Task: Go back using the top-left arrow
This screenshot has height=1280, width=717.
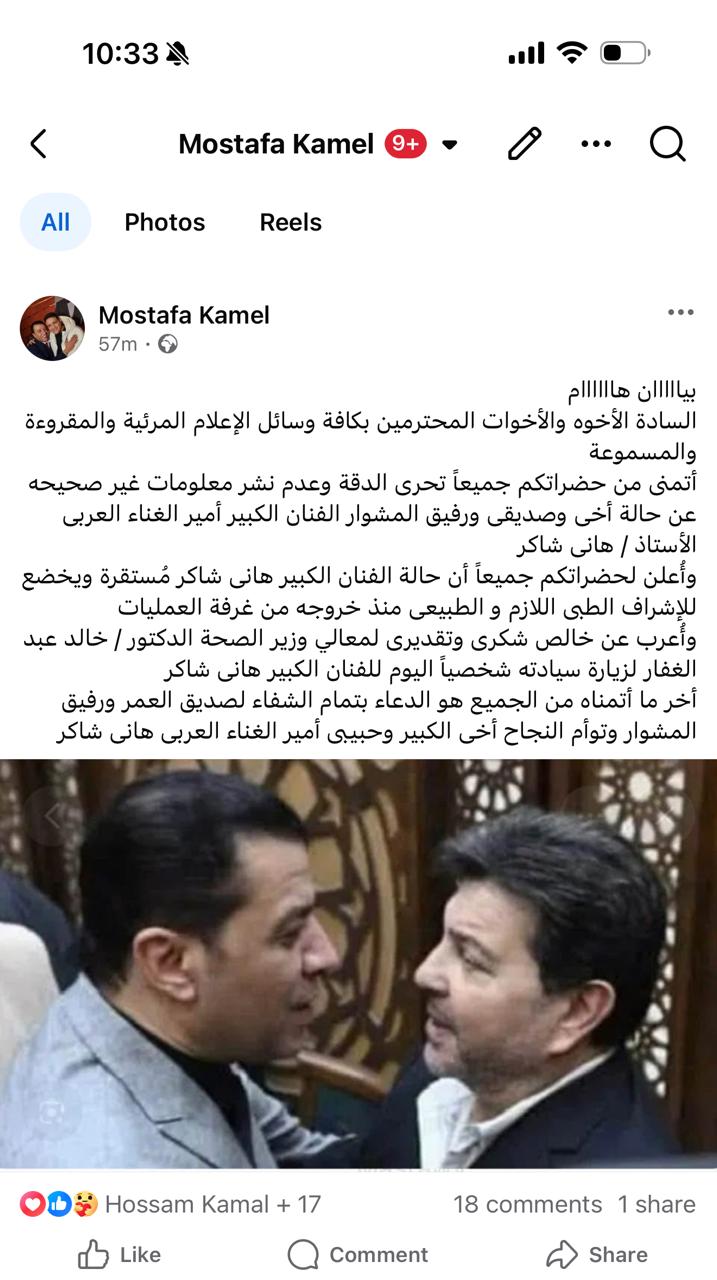Action: tap(38, 144)
